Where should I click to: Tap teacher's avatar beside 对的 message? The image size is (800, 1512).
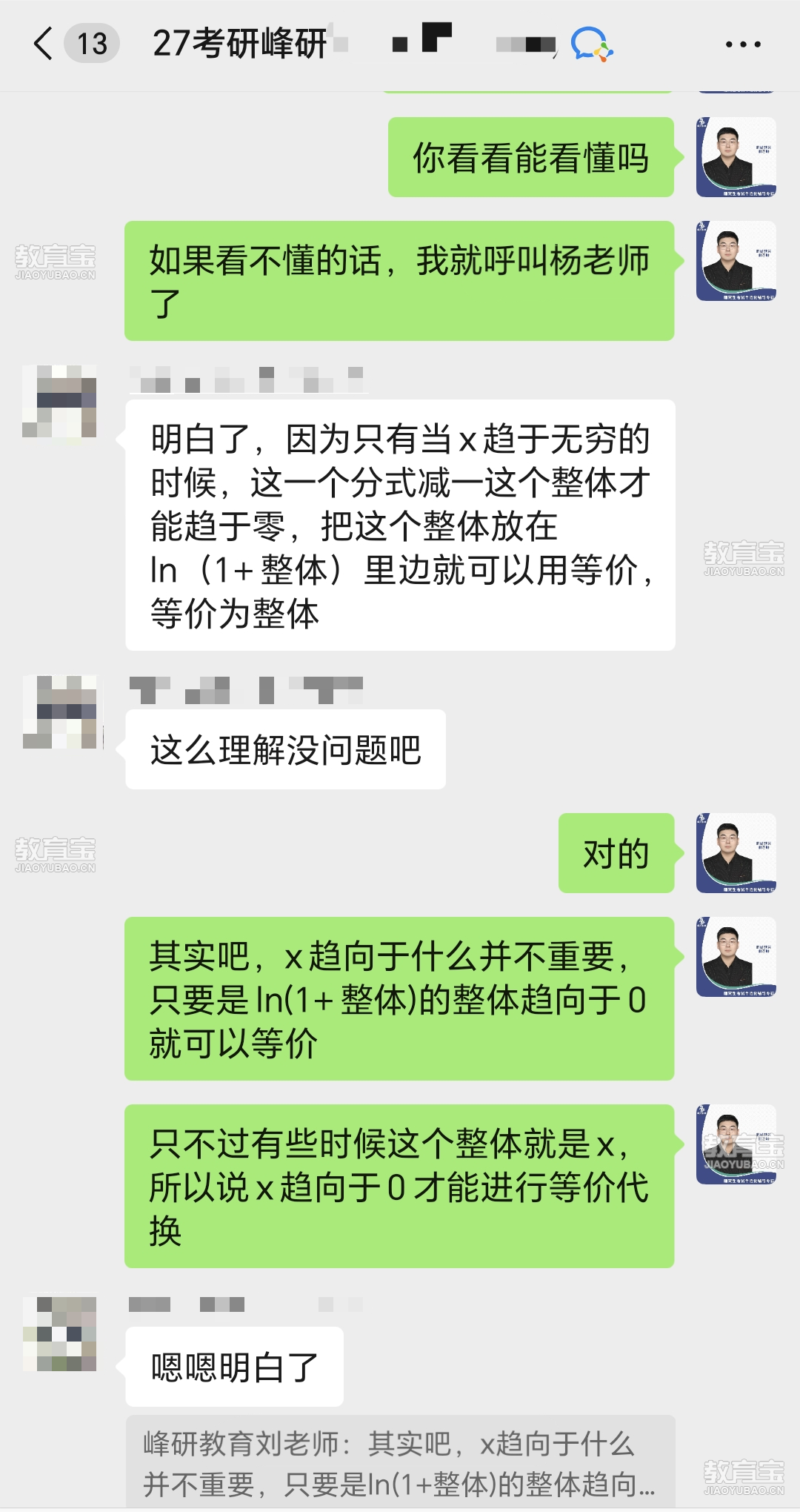(x=736, y=853)
